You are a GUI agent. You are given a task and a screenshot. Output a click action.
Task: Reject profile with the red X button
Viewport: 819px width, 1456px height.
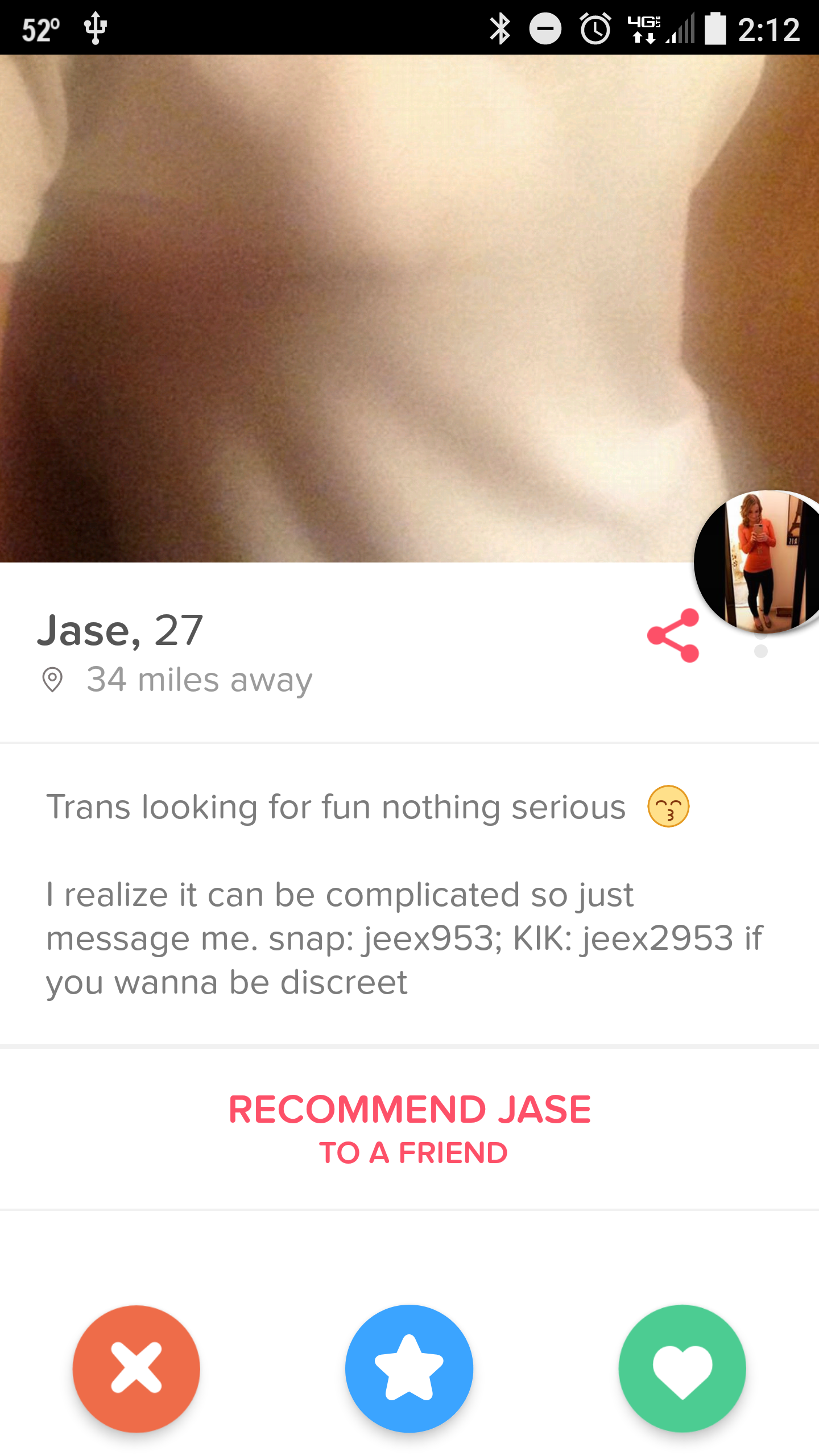pyautogui.click(x=136, y=1368)
